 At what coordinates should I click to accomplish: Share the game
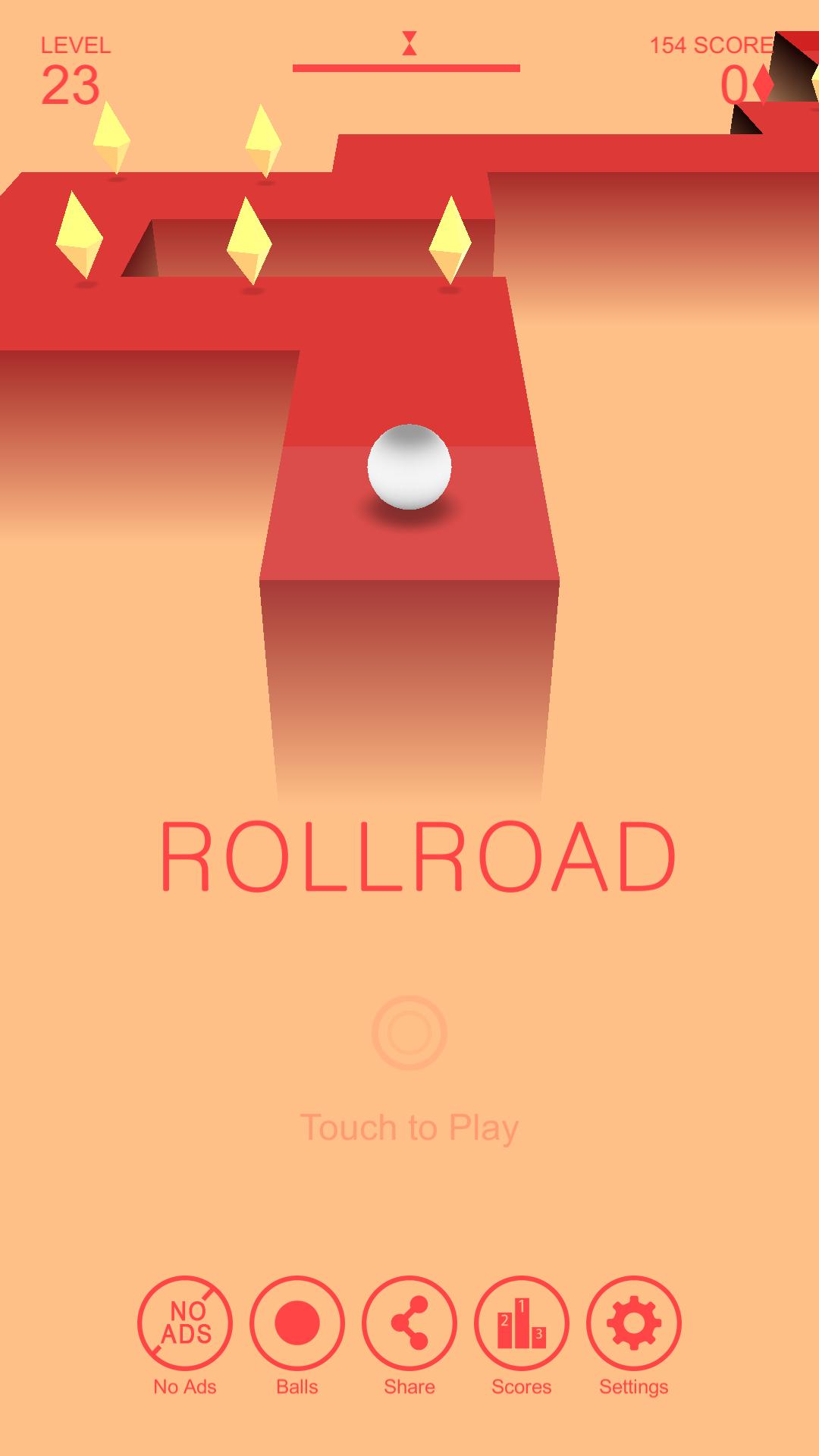tap(409, 1323)
